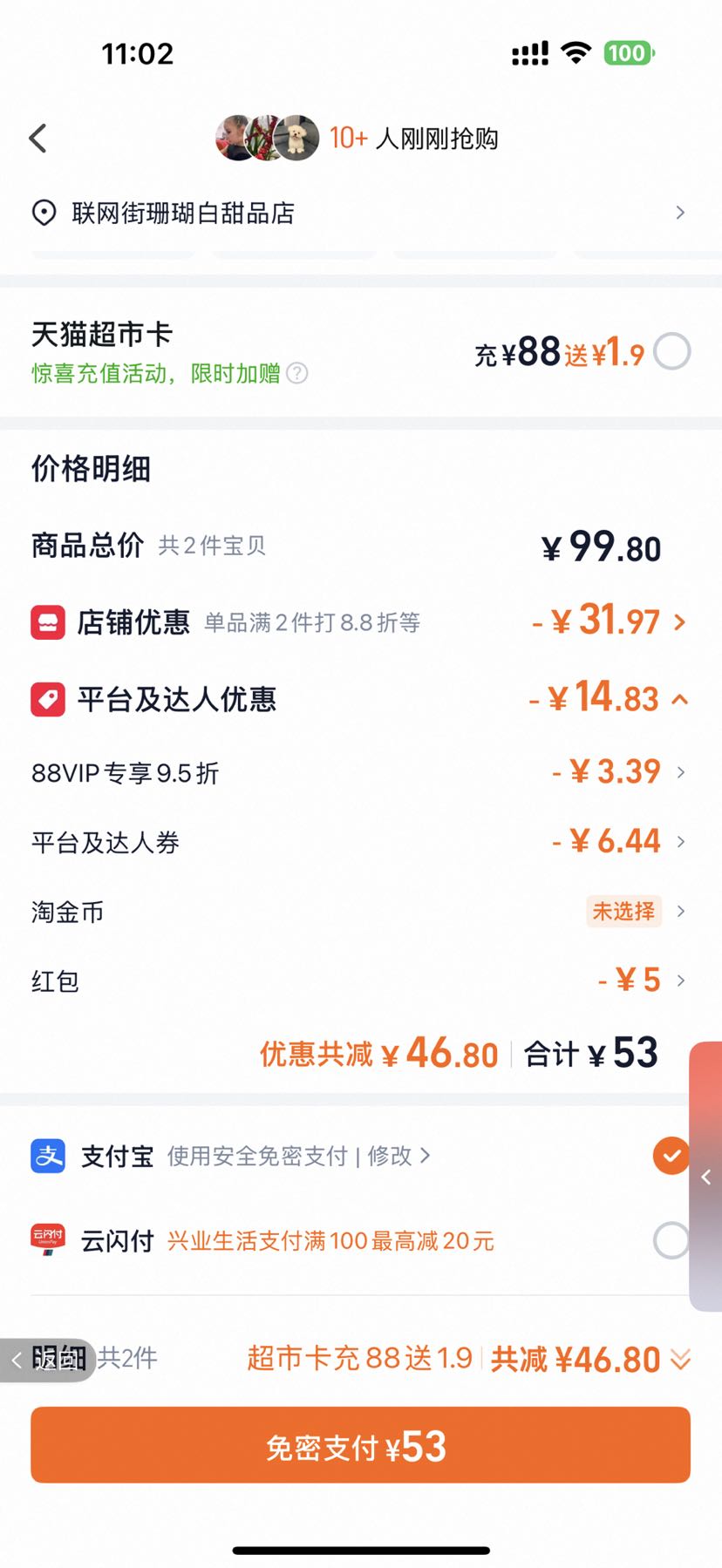
Task: Open the address row 联网街珊瑚白甜品店
Action: point(361,213)
